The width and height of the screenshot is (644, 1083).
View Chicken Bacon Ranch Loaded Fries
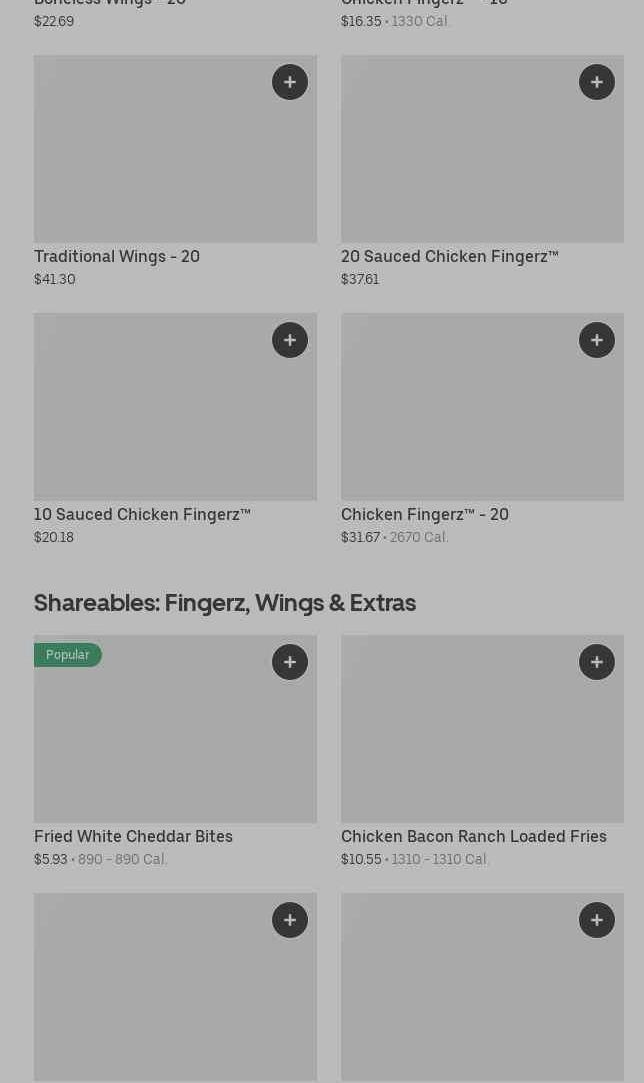(x=473, y=836)
